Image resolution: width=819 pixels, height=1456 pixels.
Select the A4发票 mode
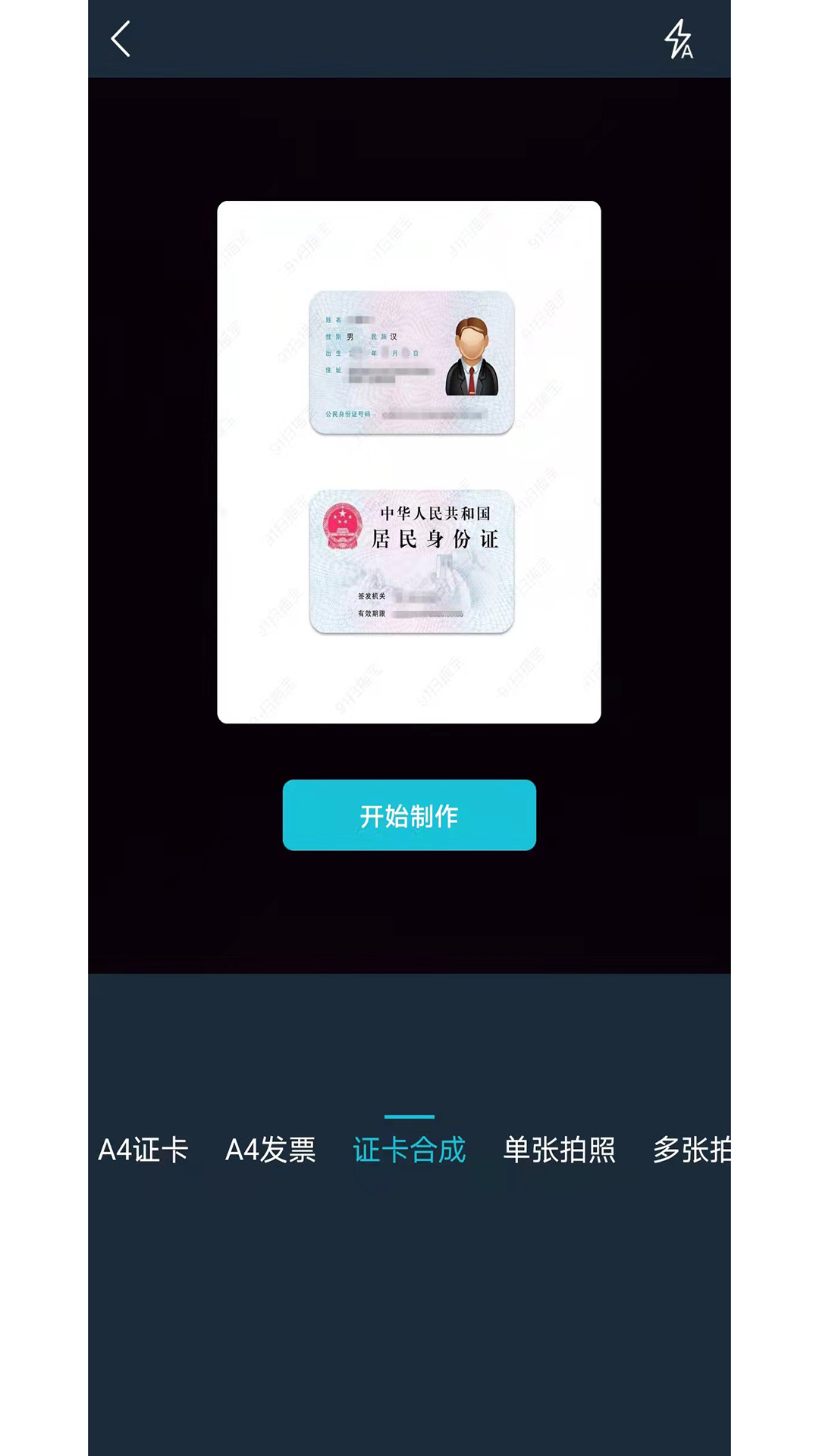[x=271, y=1150]
